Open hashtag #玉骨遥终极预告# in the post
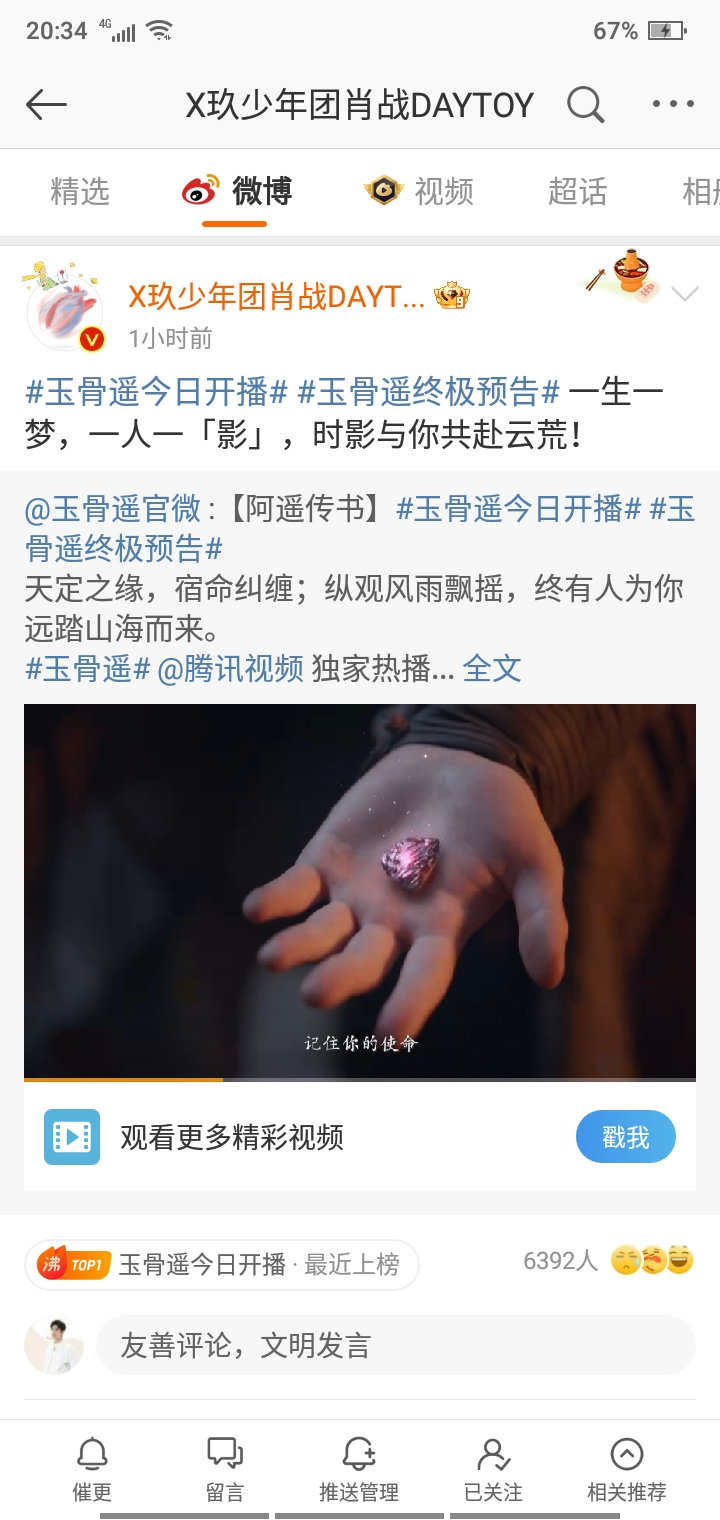Viewport: 720px width, 1520px height. tap(431, 392)
